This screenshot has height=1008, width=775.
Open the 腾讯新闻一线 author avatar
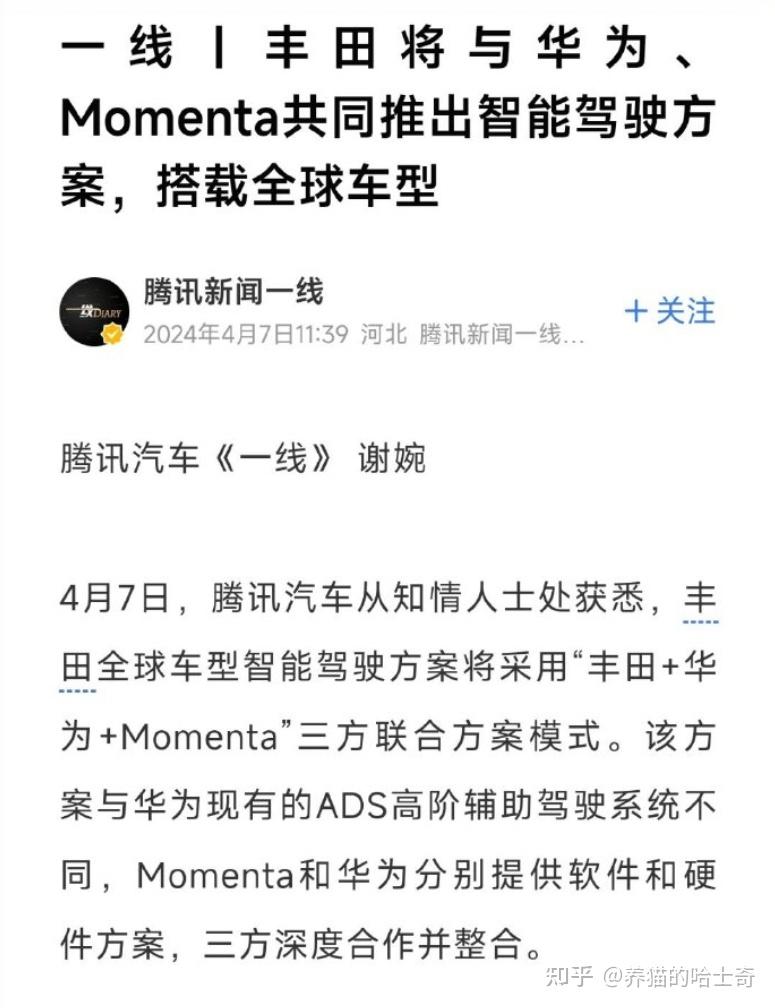pos(94,312)
